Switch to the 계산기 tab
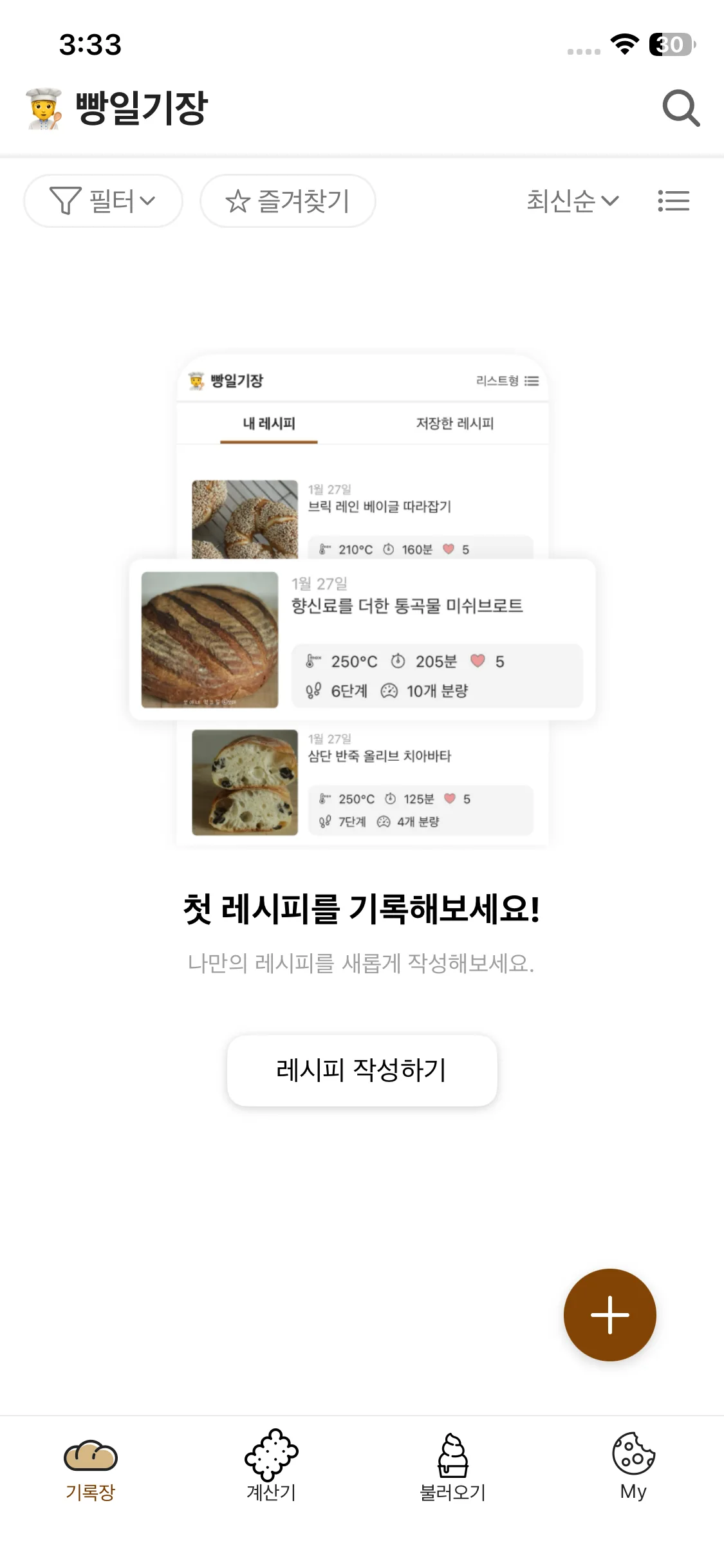 coord(272,1468)
